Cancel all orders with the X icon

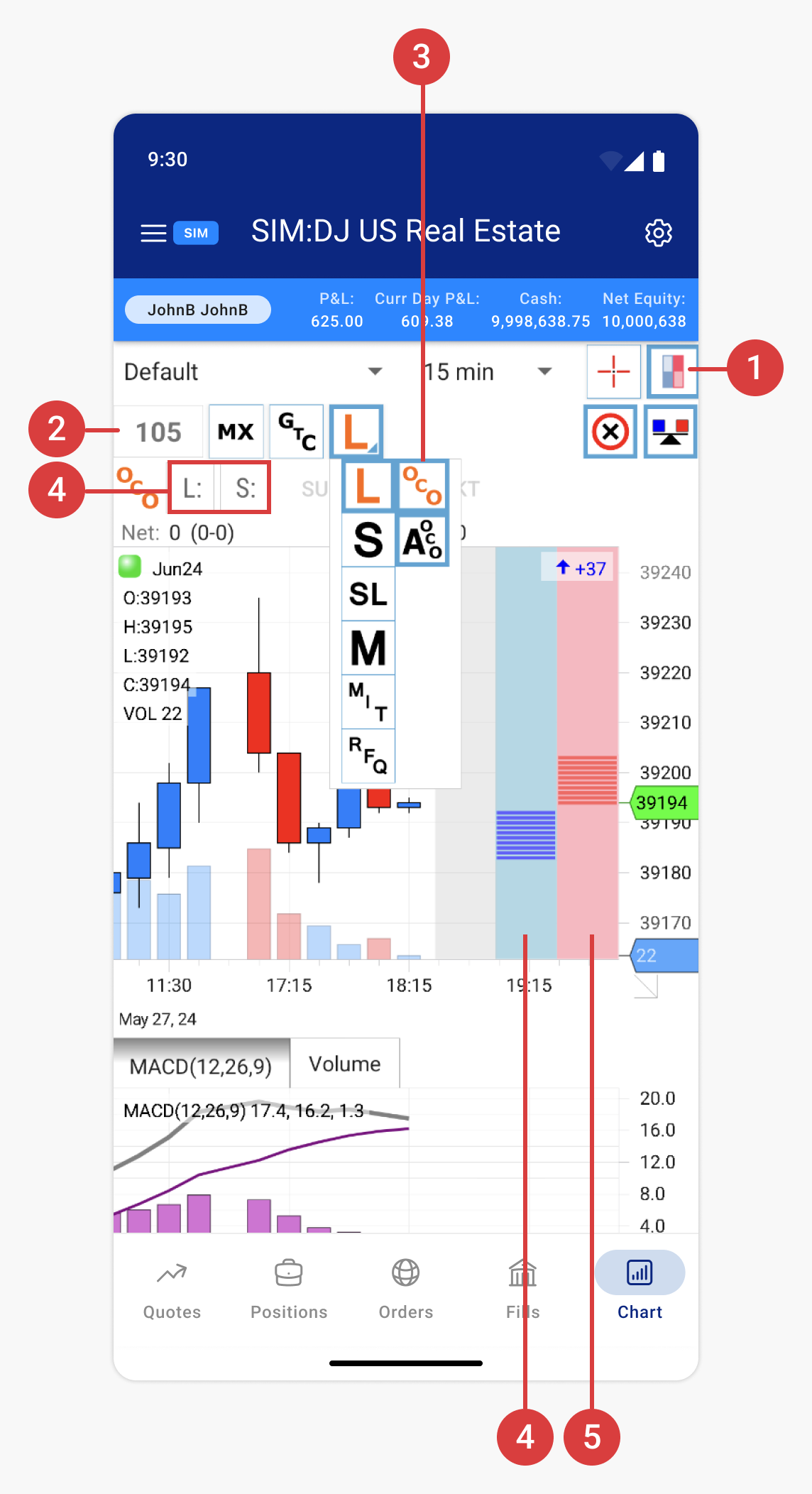(610, 431)
